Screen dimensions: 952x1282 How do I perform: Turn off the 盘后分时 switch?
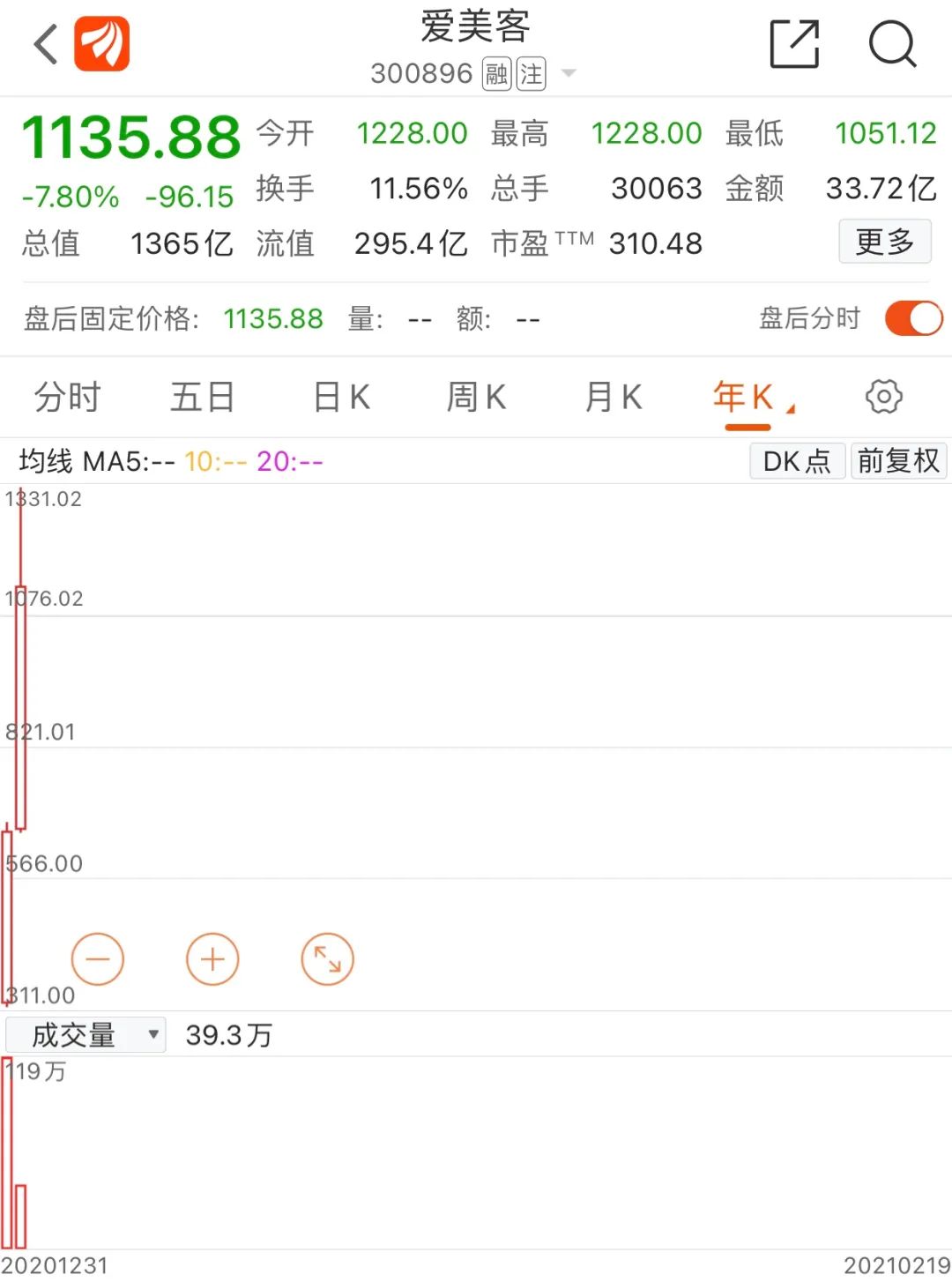point(913,318)
